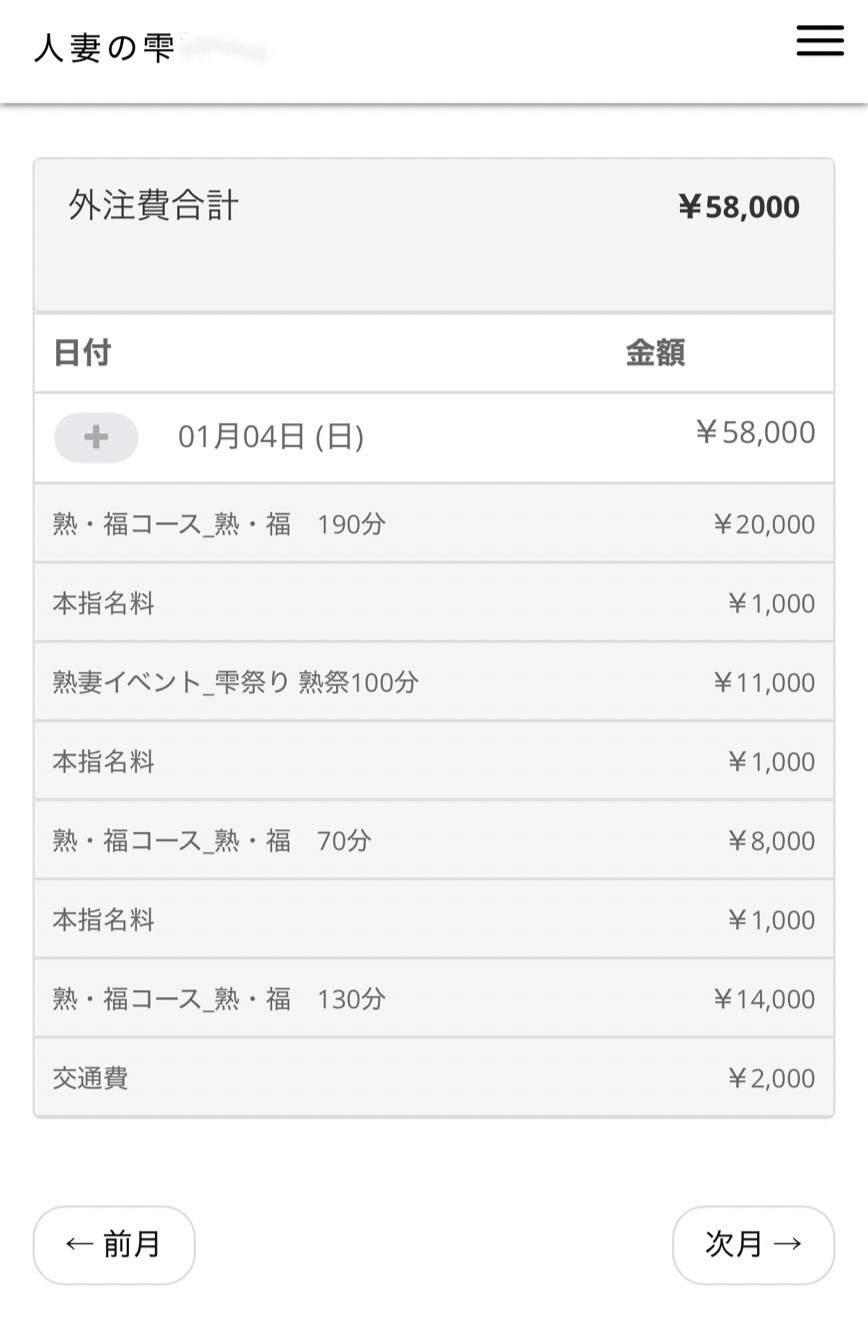
Task: Toggle the 01月04日 row expander
Action: [96, 437]
